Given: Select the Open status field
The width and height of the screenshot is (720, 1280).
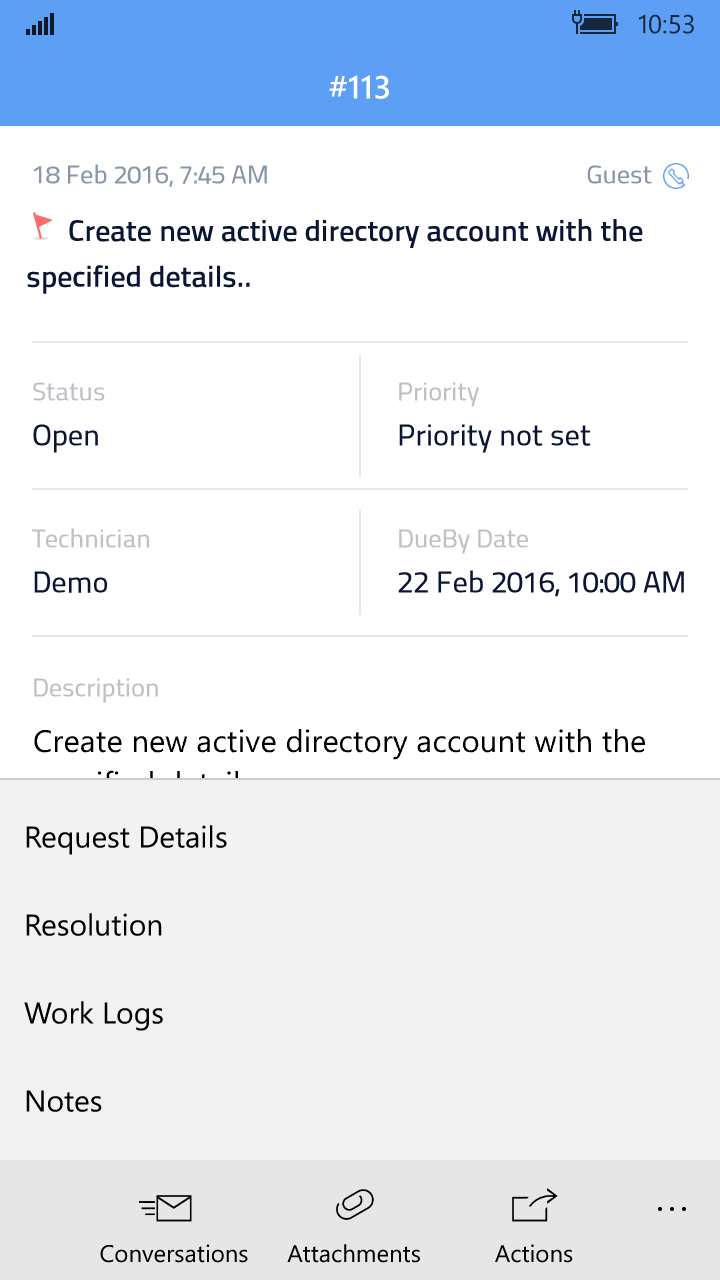Looking at the screenshot, I should pyautogui.click(x=65, y=436).
